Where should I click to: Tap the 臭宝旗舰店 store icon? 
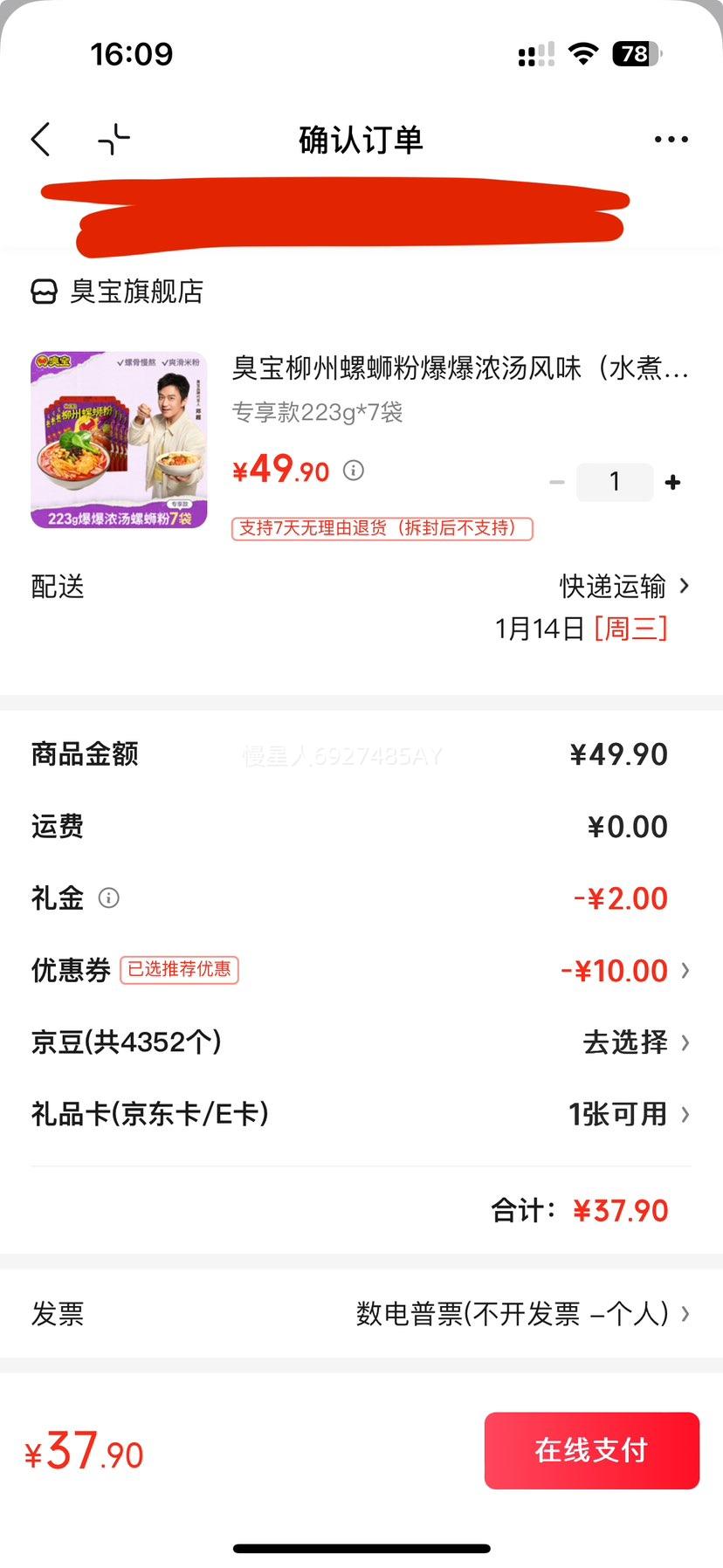[x=41, y=292]
